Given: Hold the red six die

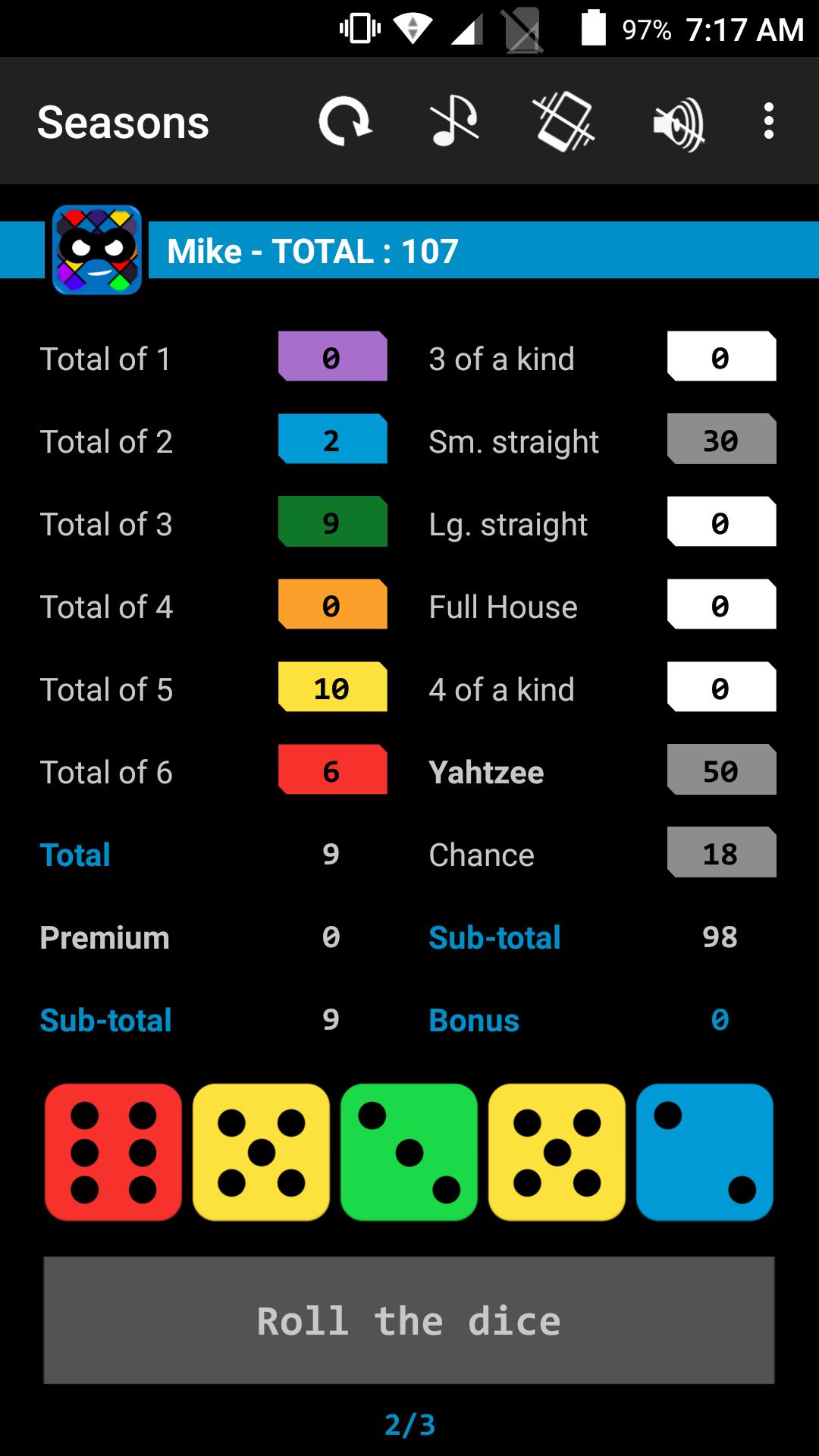Looking at the screenshot, I should click(x=113, y=1152).
